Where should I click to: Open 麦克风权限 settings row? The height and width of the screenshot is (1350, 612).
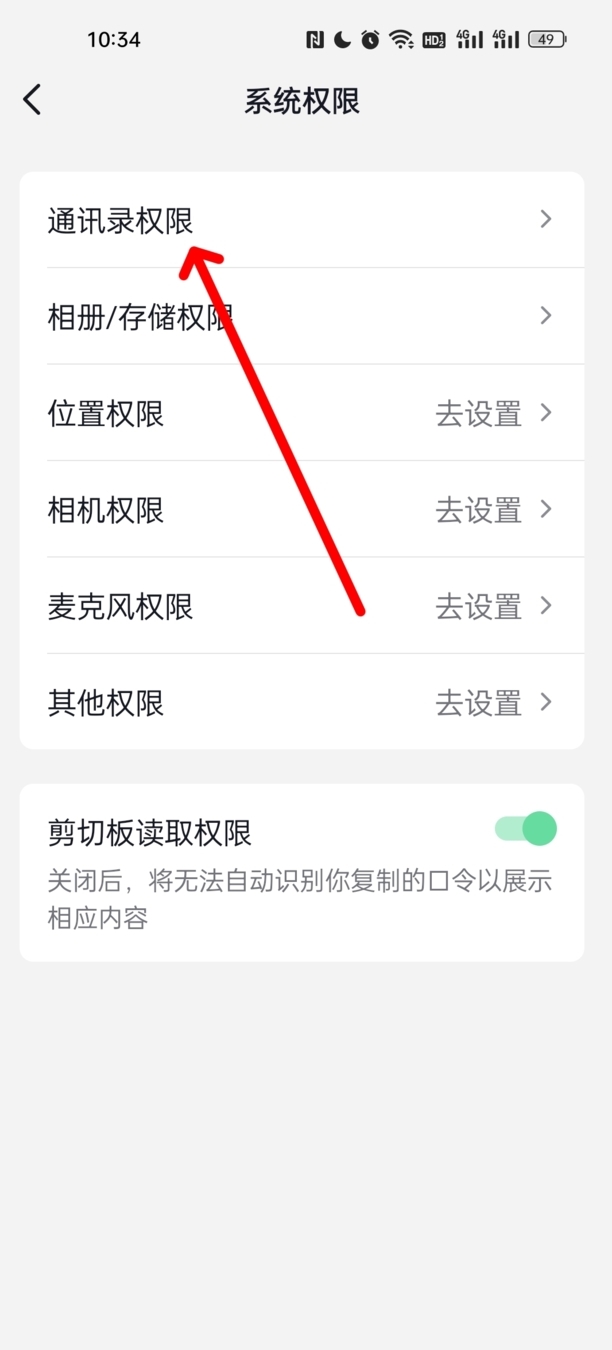point(300,606)
